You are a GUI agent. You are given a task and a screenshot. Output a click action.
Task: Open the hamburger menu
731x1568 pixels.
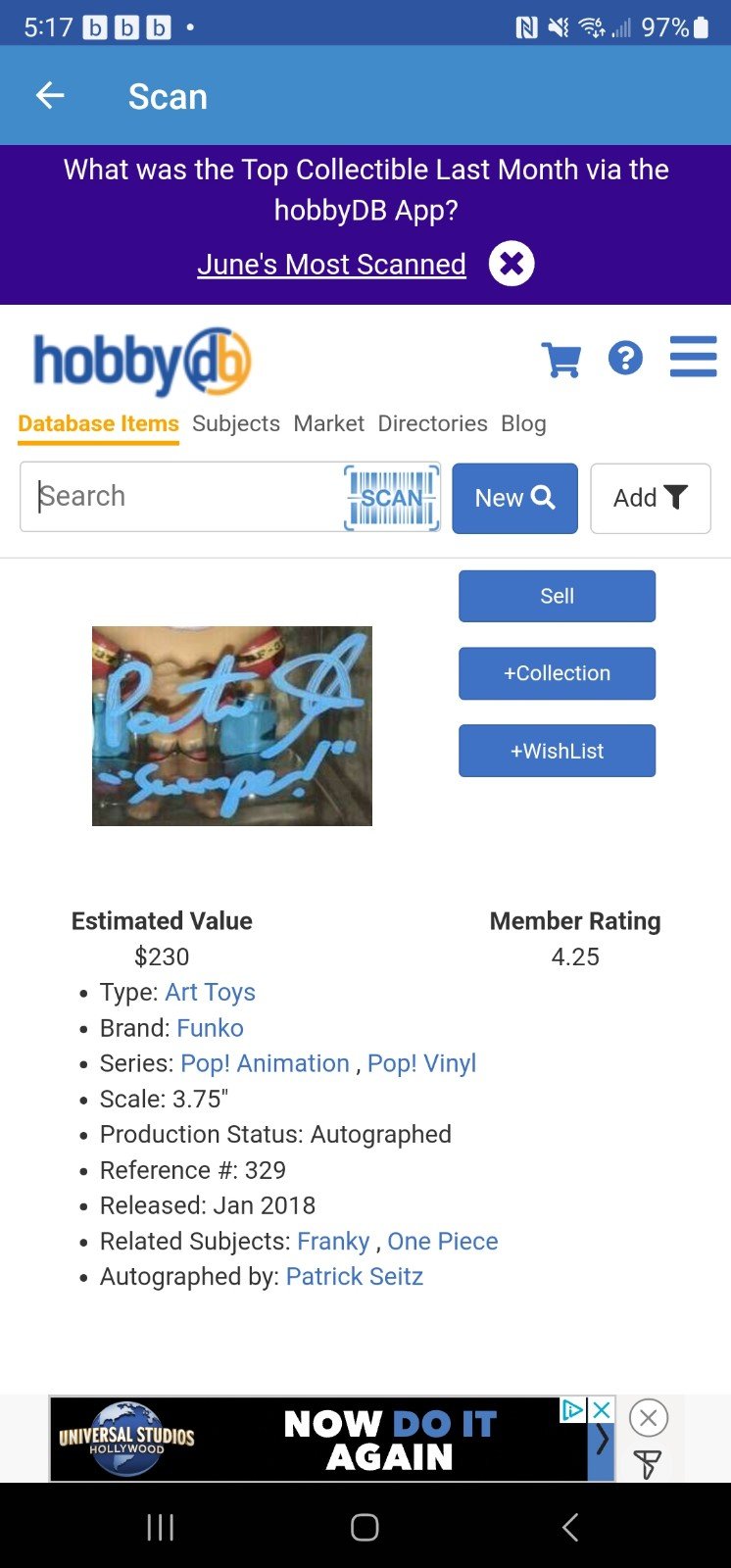[x=693, y=357]
